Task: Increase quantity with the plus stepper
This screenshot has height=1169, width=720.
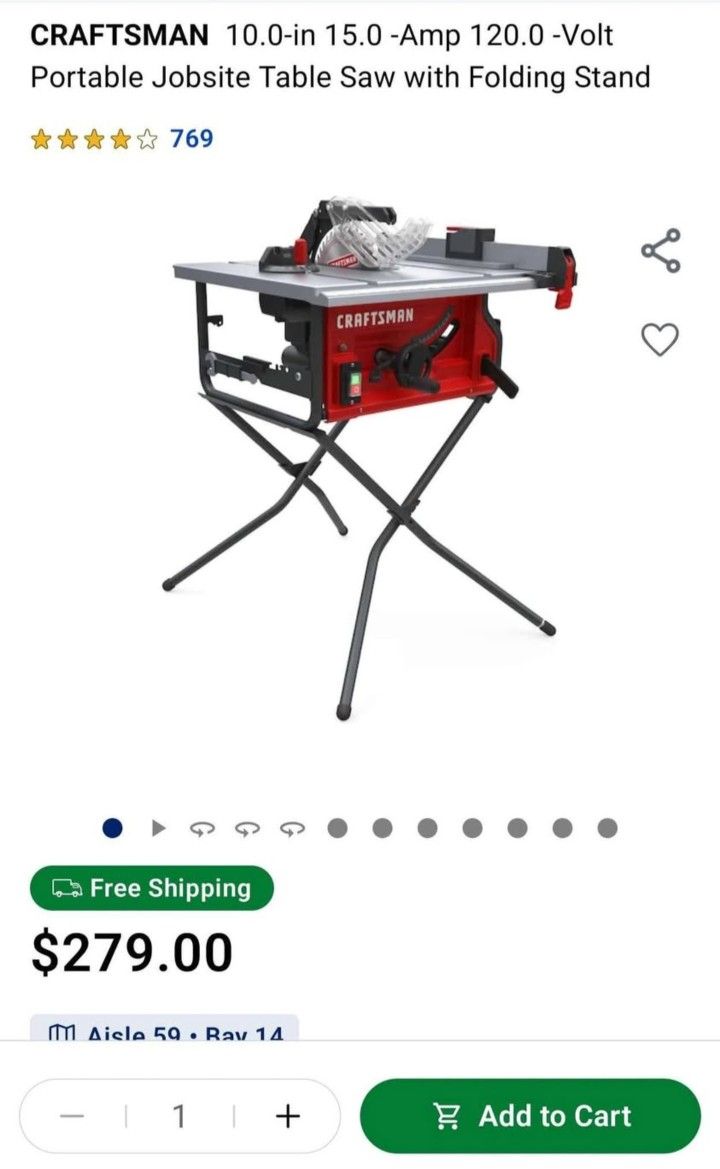Action: click(287, 1115)
